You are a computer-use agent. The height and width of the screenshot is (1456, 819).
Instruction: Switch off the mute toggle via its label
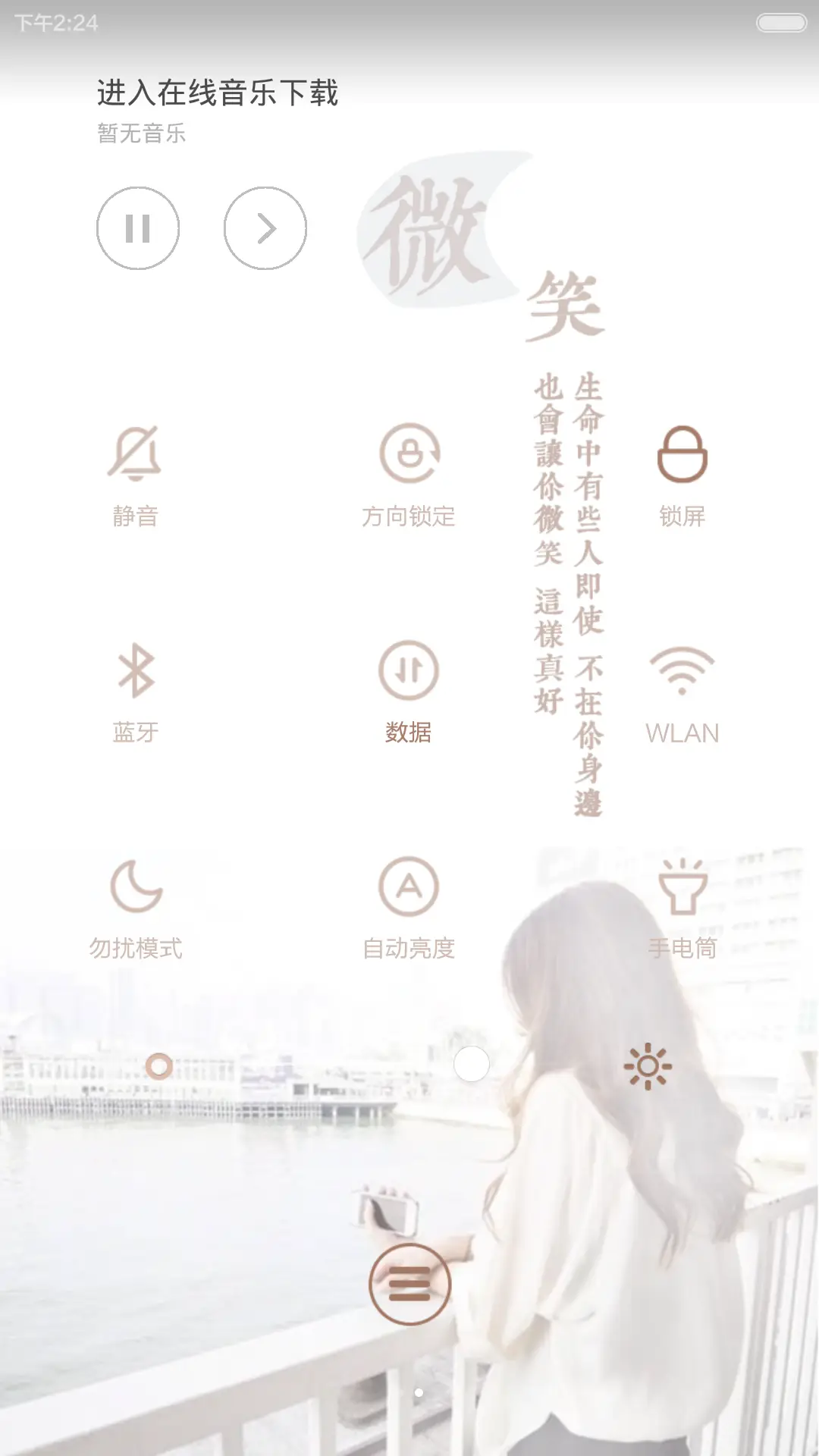pyautogui.click(x=135, y=518)
